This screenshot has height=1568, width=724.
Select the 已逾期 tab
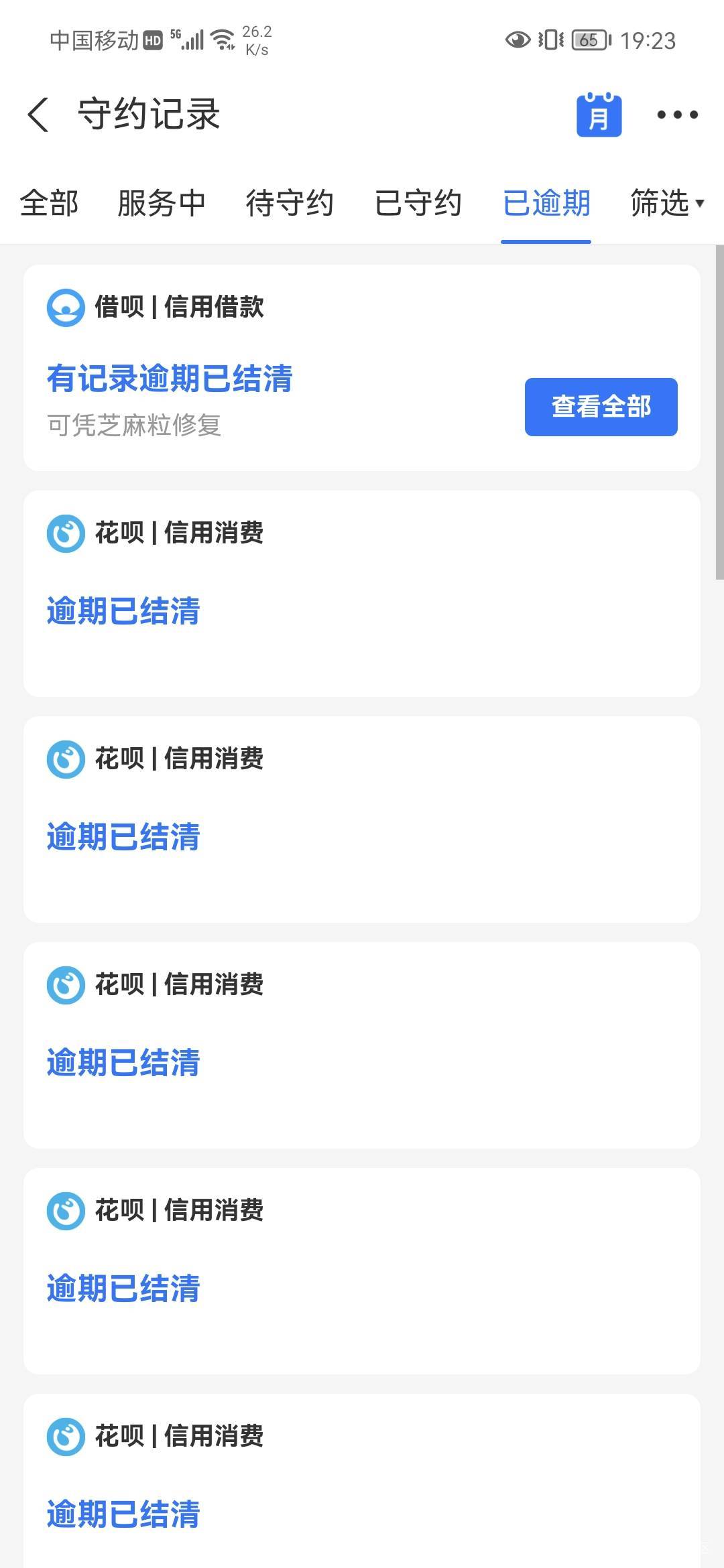click(x=546, y=203)
